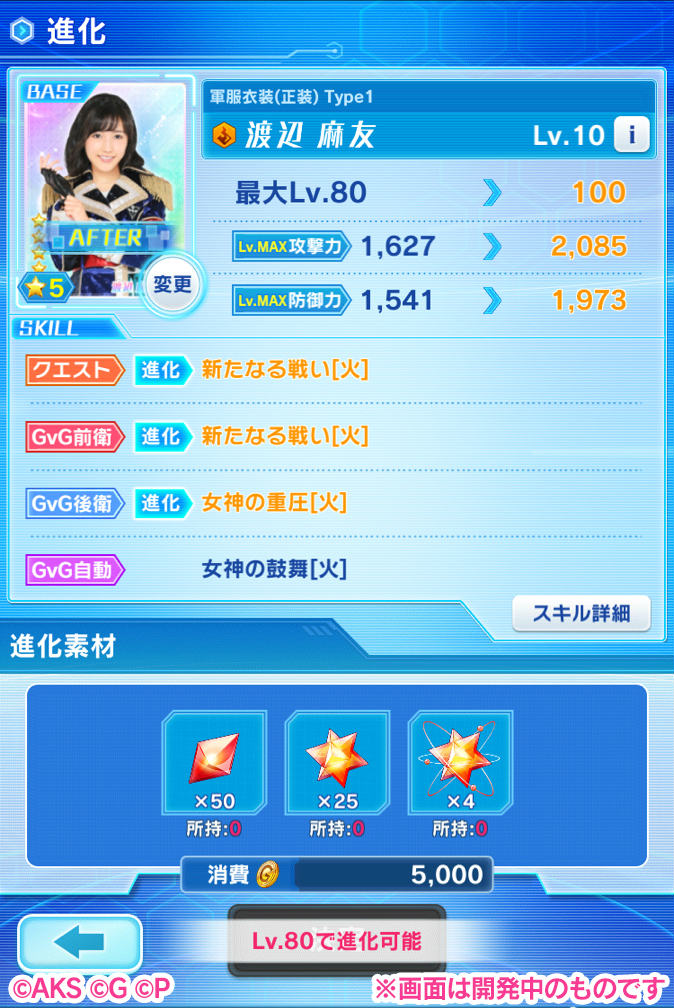This screenshot has height=1008, width=674.
Task: Tap the Lv.80で進化可能 evolve button
Action: (x=336, y=941)
